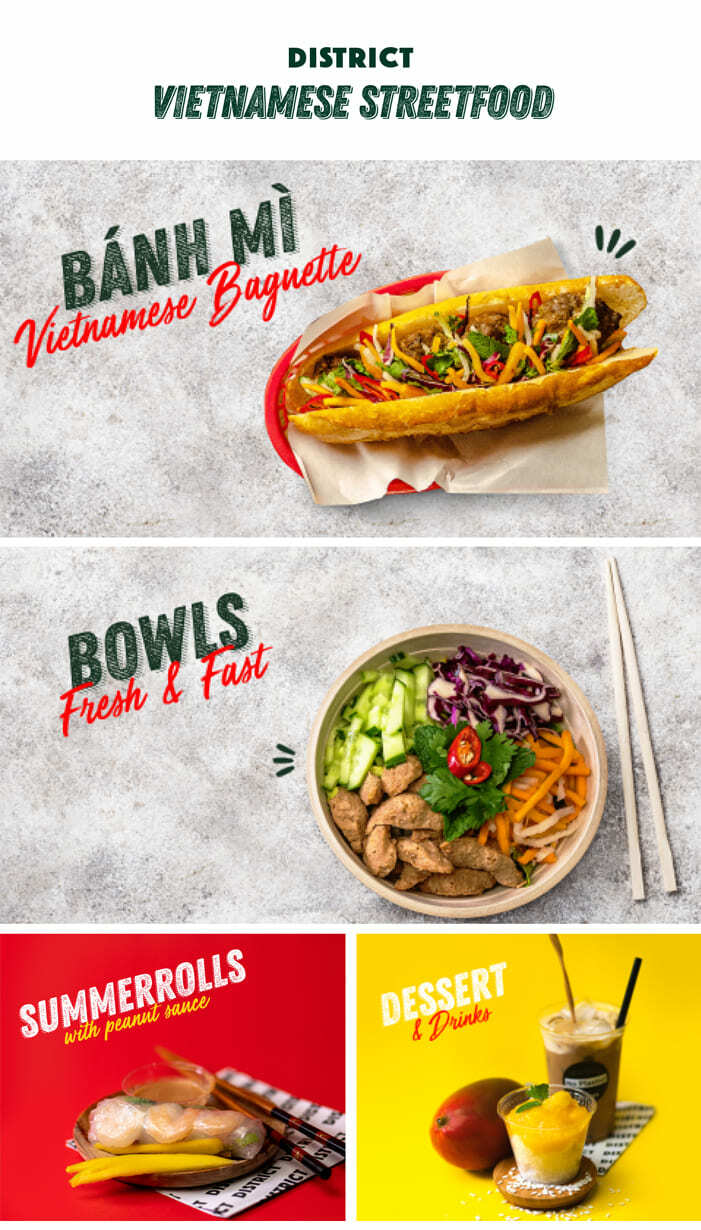This screenshot has width=701, height=1230.
Task: Open the Dessert & Drinks tile
Action: pos(528,1076)
